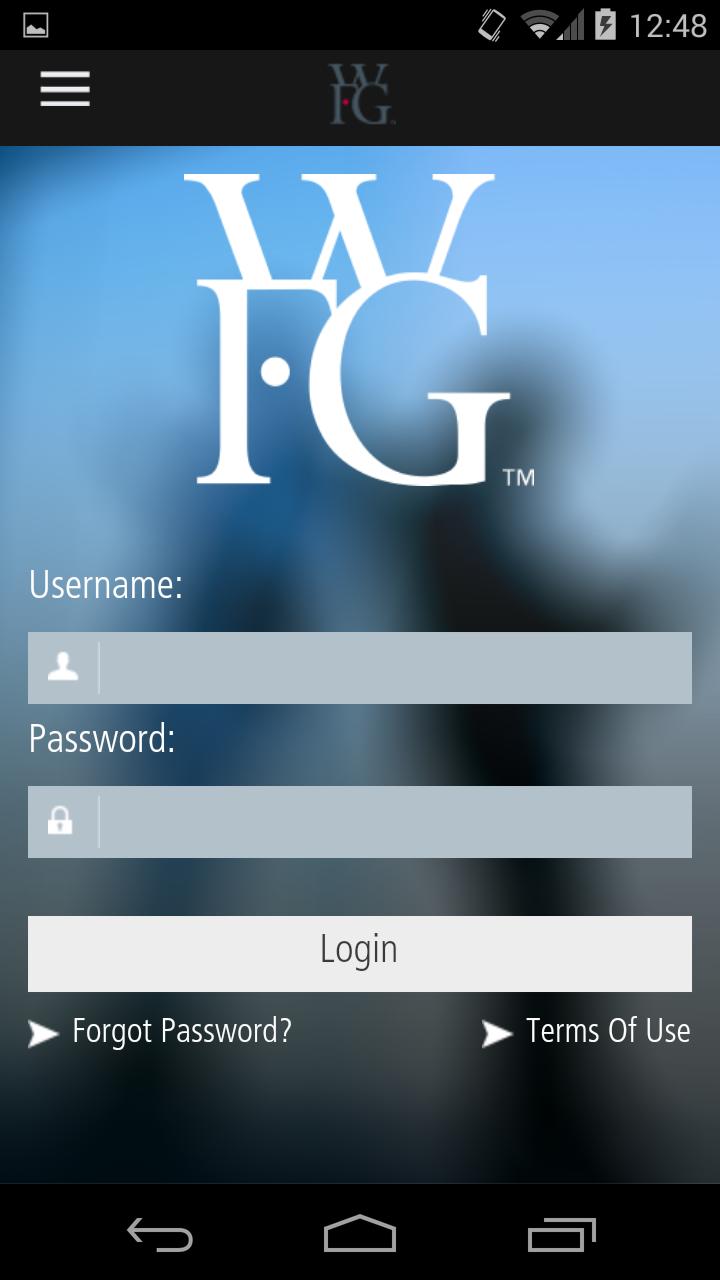Open the navigation hamburger menu
Screen dimensions: 720x1280
point(64,88)
